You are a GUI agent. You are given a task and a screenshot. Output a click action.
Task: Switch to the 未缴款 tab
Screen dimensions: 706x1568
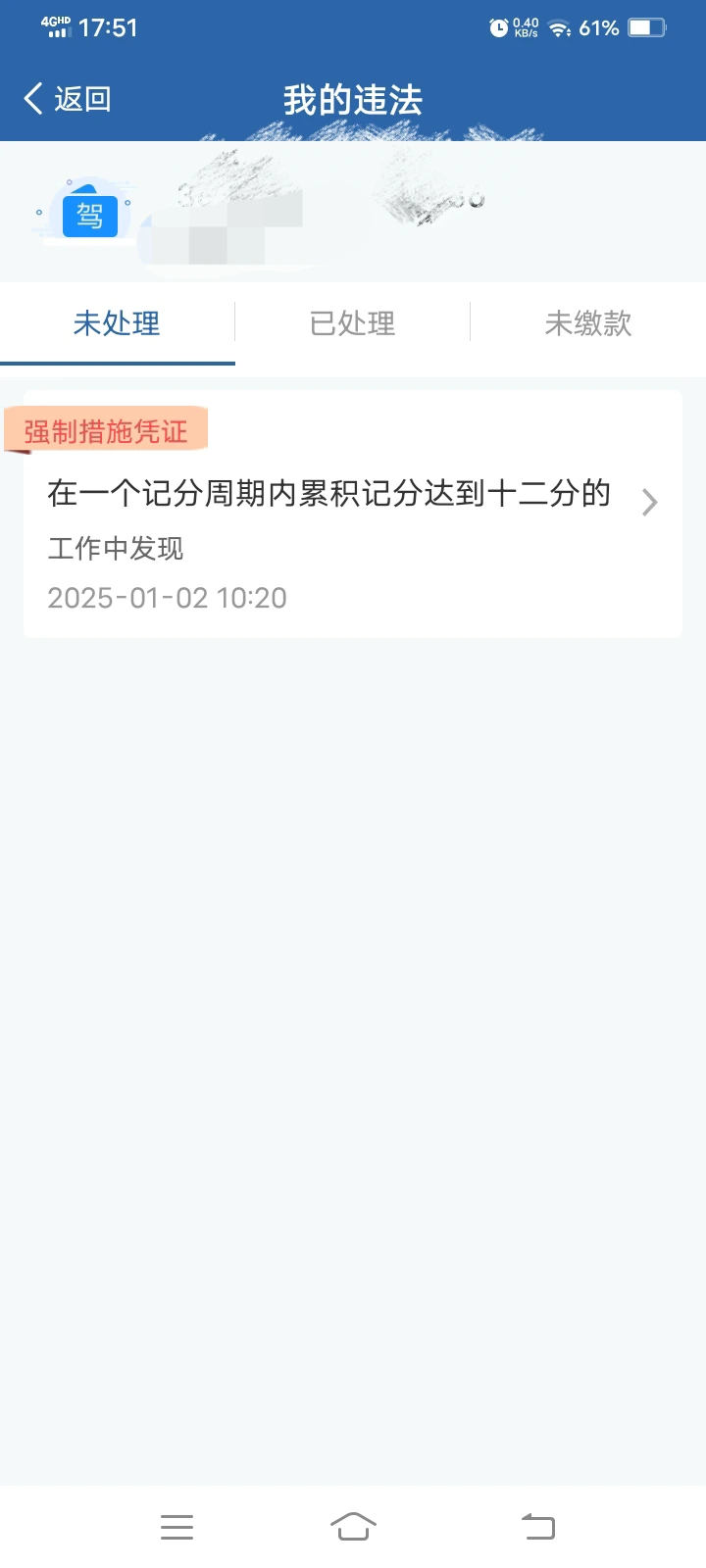point(588,323)
